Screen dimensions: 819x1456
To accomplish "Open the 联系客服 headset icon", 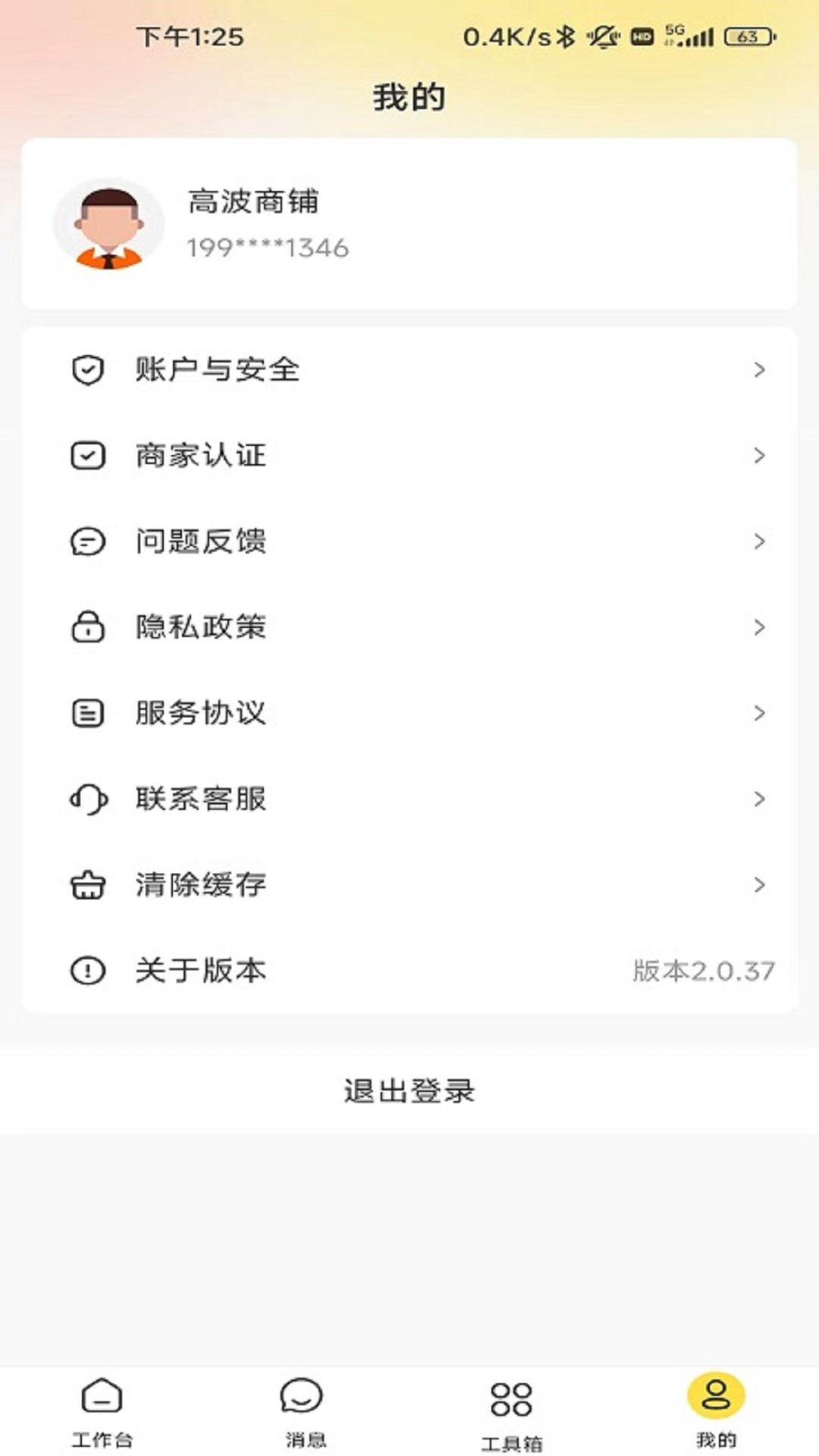I will (87, 798).
